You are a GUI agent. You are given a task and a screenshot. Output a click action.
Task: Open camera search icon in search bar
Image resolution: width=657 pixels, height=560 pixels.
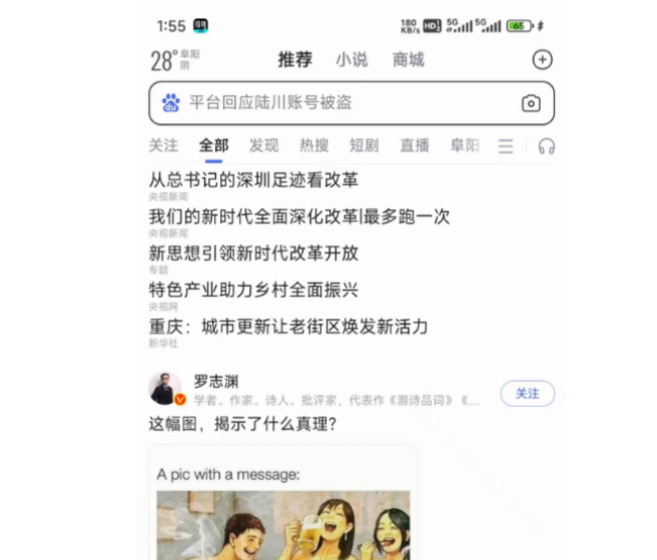pos(531,103)
